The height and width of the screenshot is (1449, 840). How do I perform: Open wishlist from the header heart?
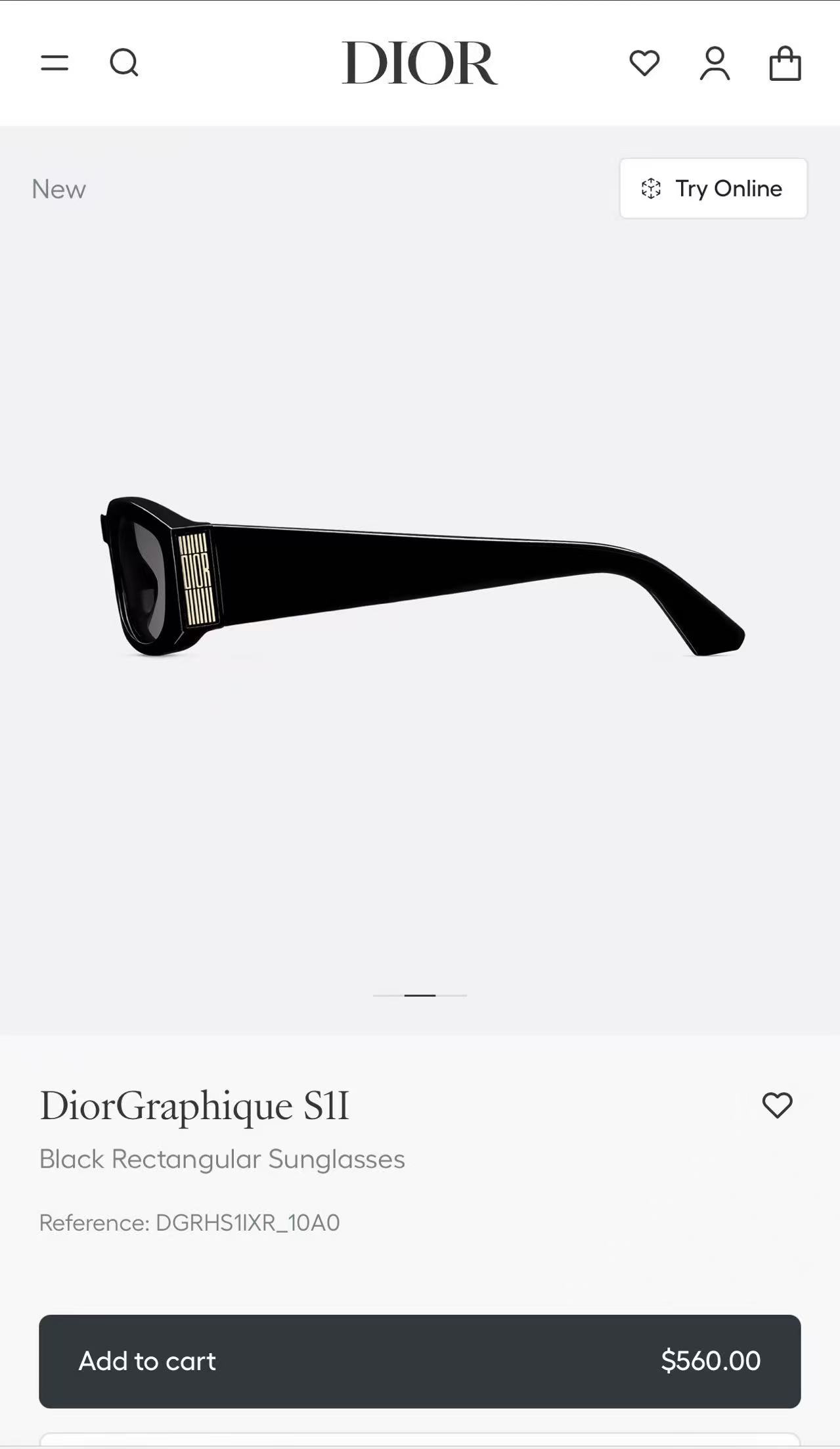coord(644,63)
